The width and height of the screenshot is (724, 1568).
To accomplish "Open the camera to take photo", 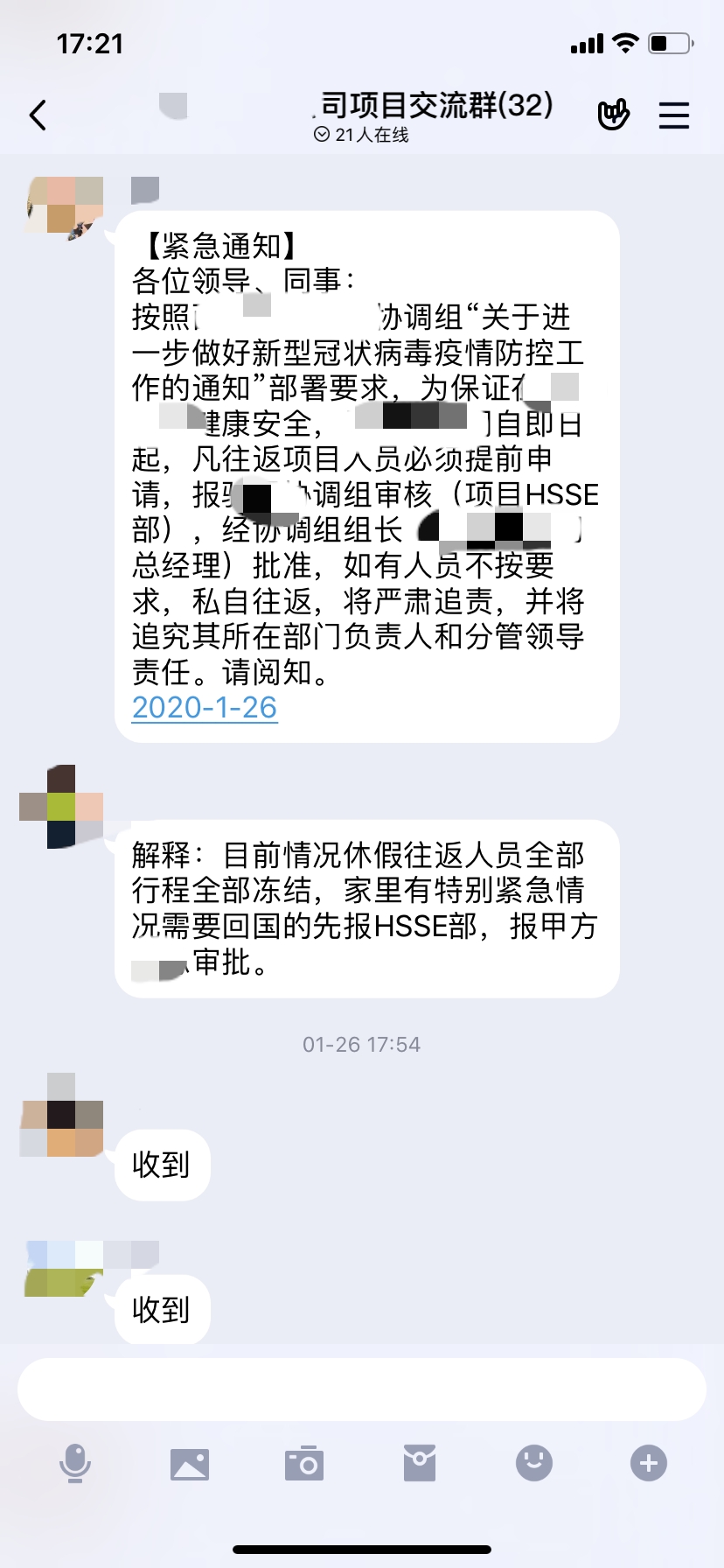I will pyautogui.click(x=304, y=1463).
